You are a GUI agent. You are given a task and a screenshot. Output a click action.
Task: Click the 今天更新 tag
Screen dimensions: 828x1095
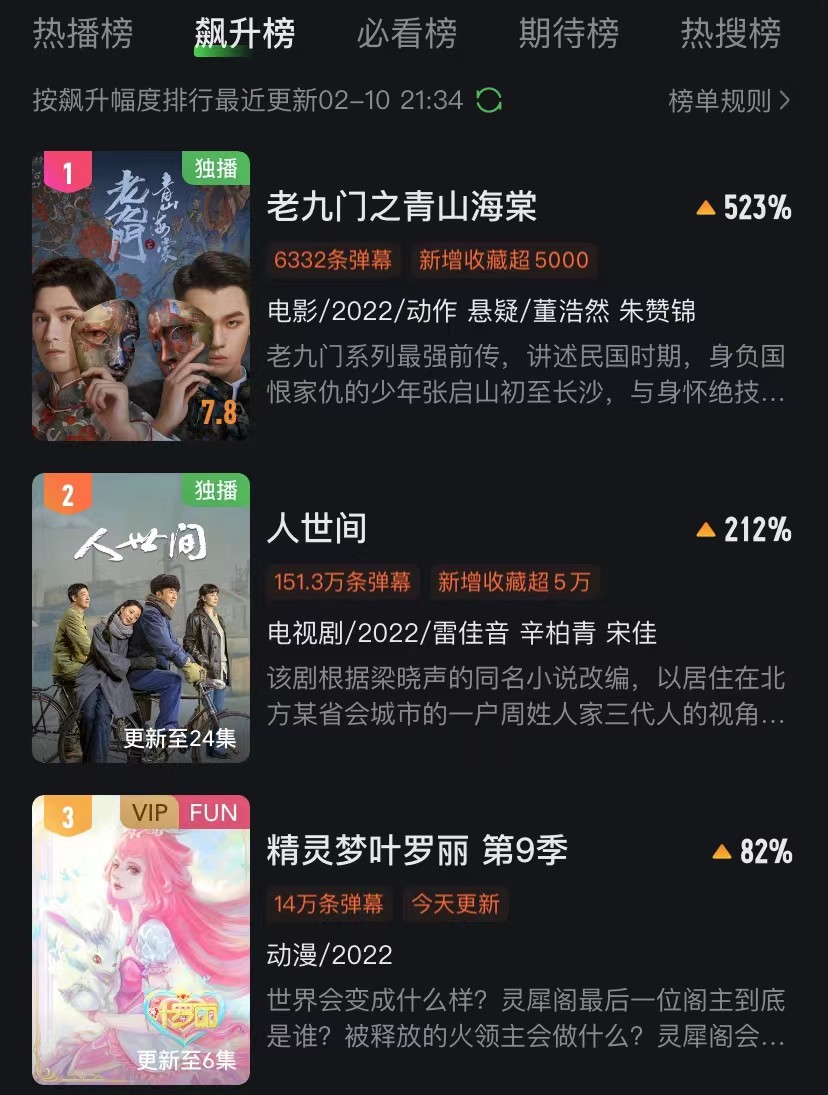tap(455, 904)
